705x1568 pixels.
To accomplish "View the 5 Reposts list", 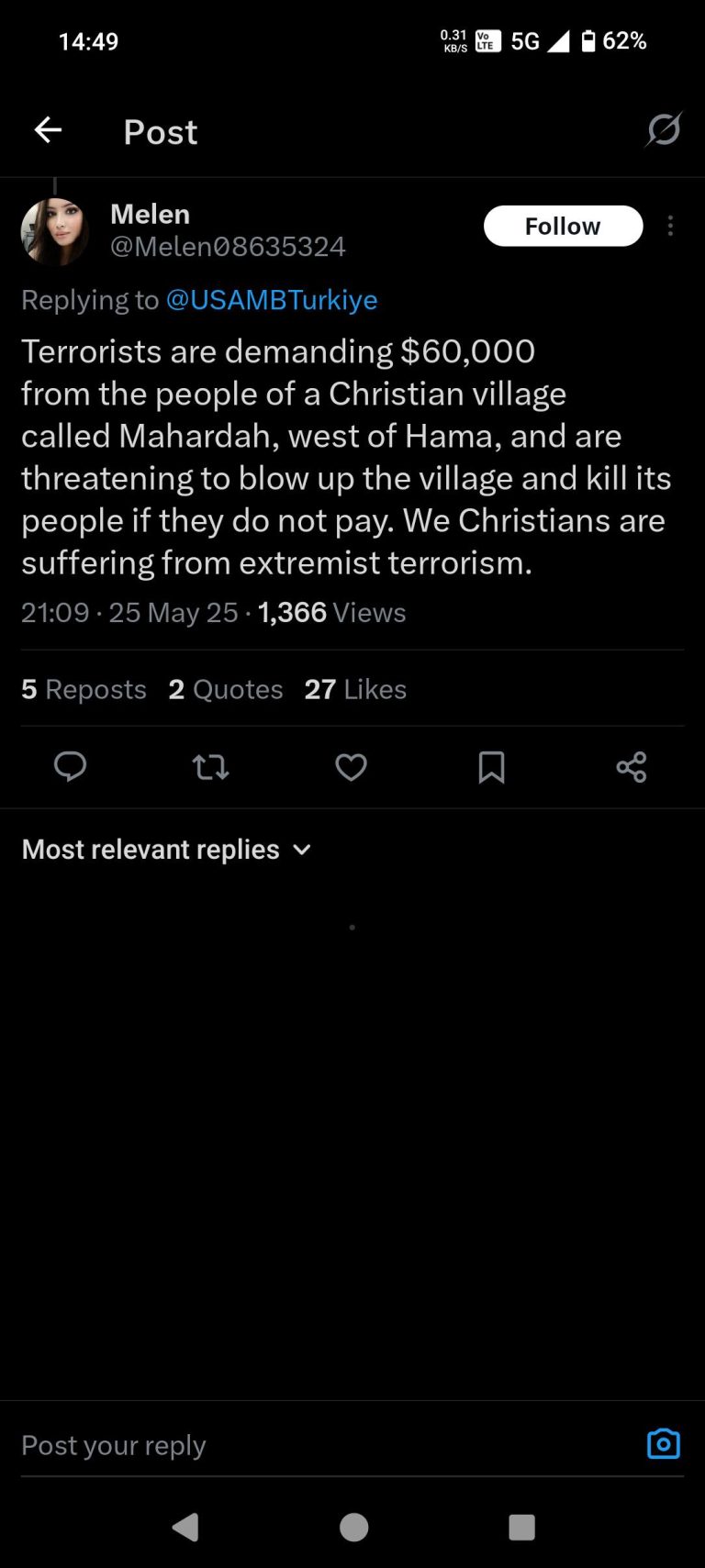I will coord(84,689).
